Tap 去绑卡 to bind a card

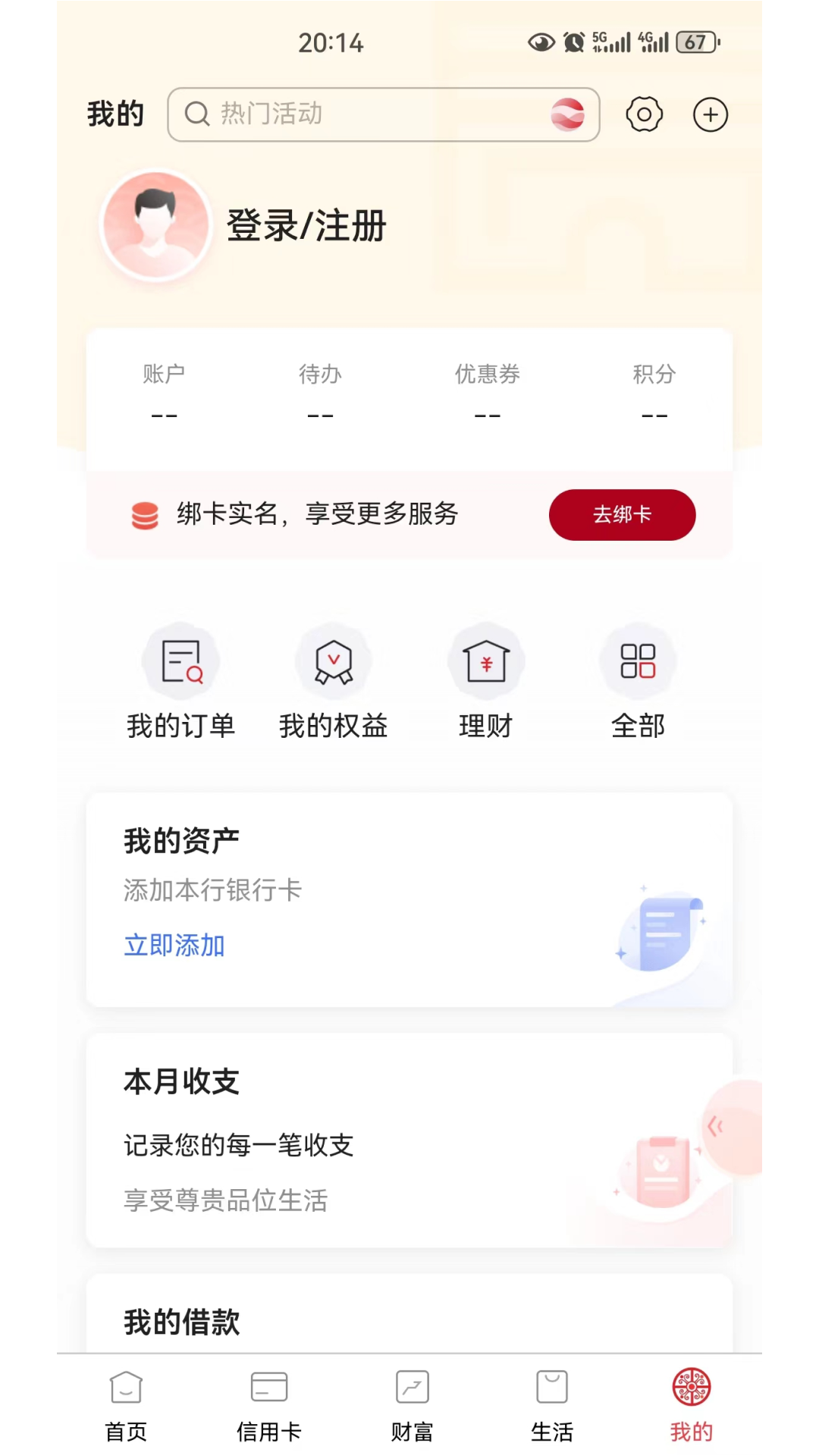coord(622,515)
